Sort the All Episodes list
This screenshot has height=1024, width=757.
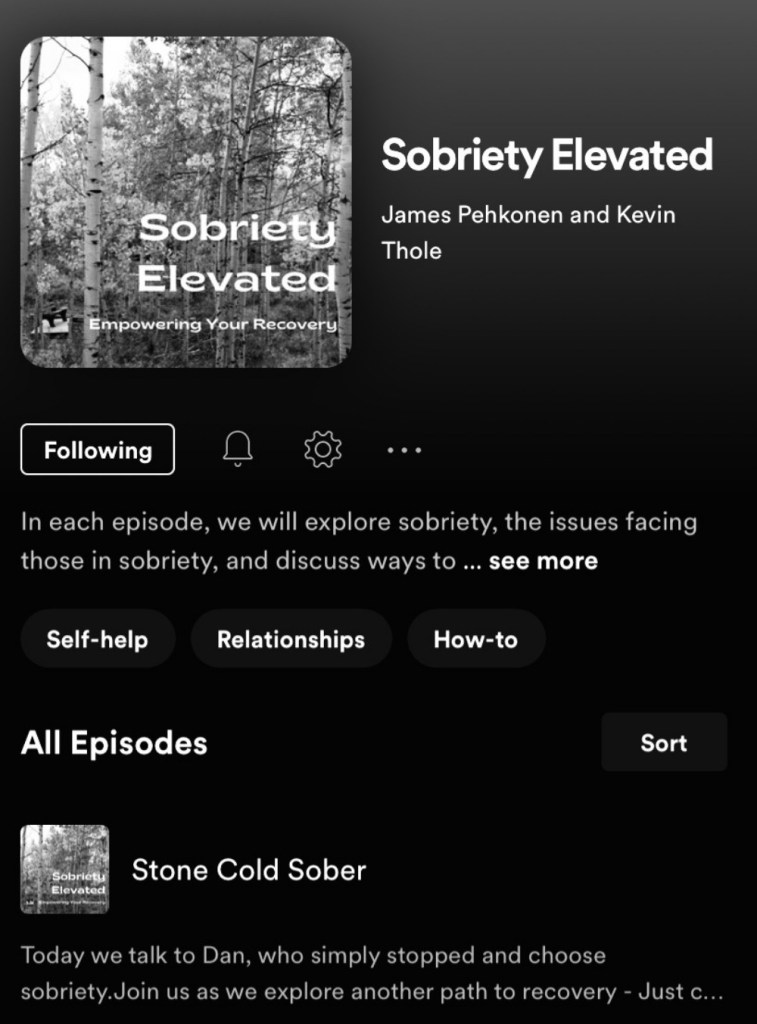tap(663, 742)
